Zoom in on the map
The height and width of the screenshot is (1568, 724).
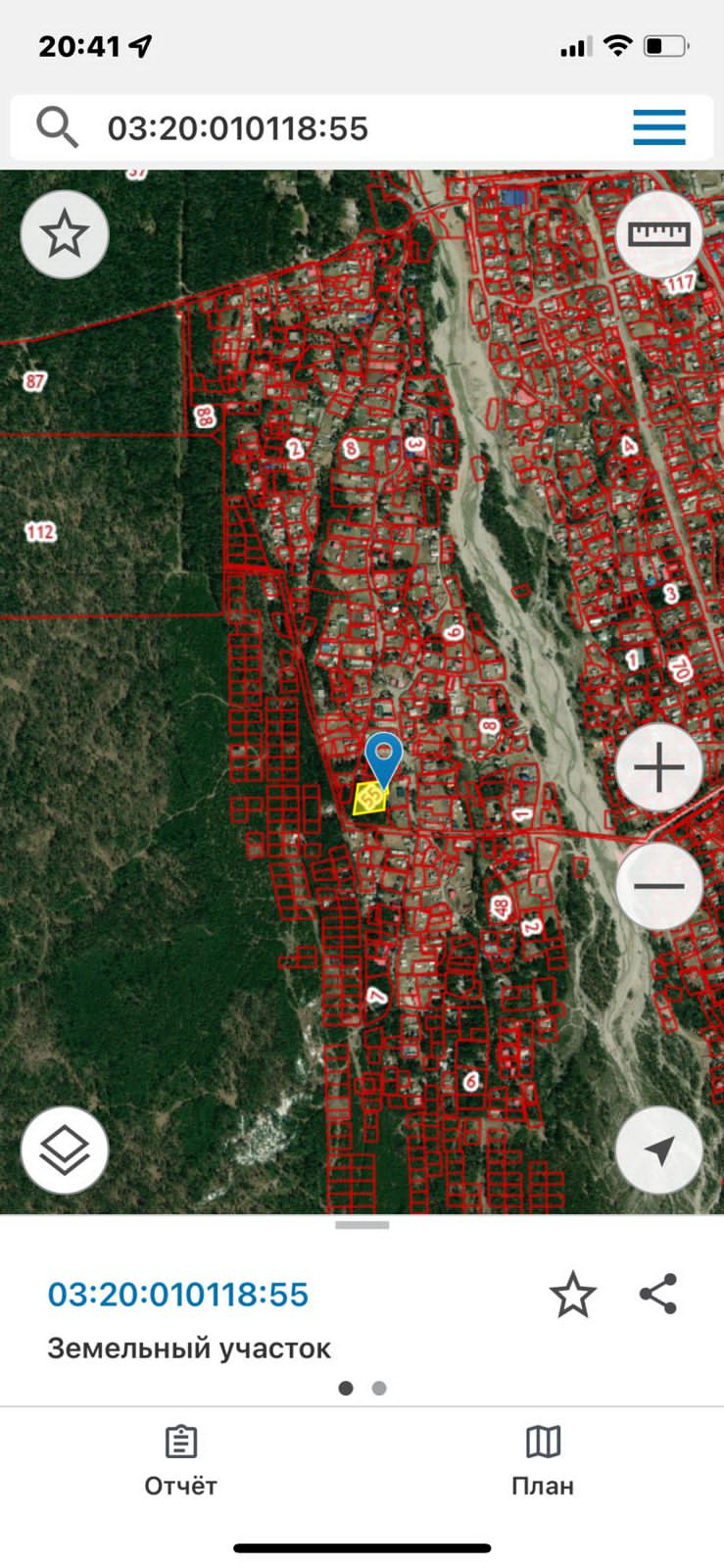click(x=658, y=767)
